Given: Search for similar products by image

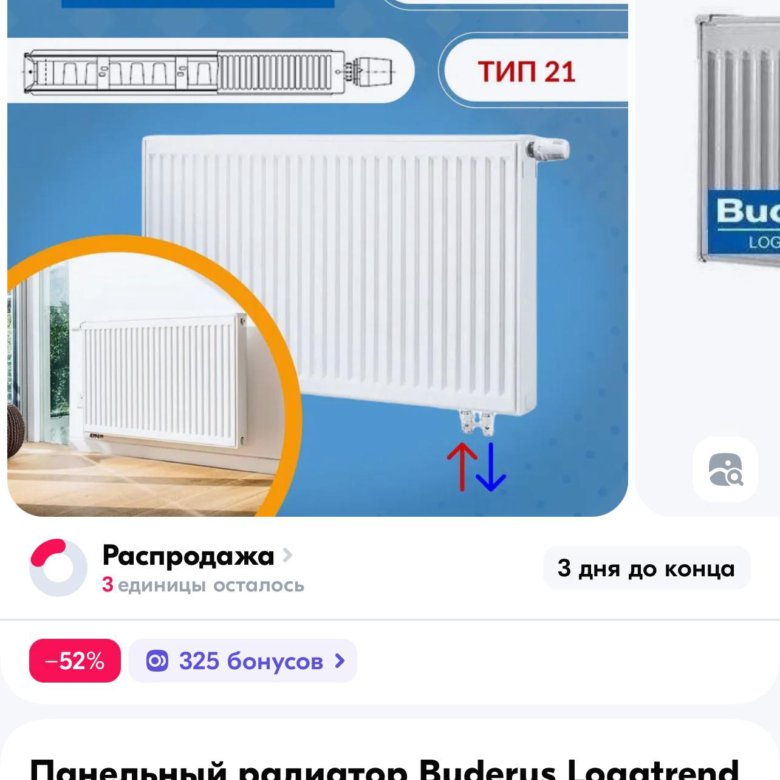Looking at the screenshot, I should tap(725, 469).
